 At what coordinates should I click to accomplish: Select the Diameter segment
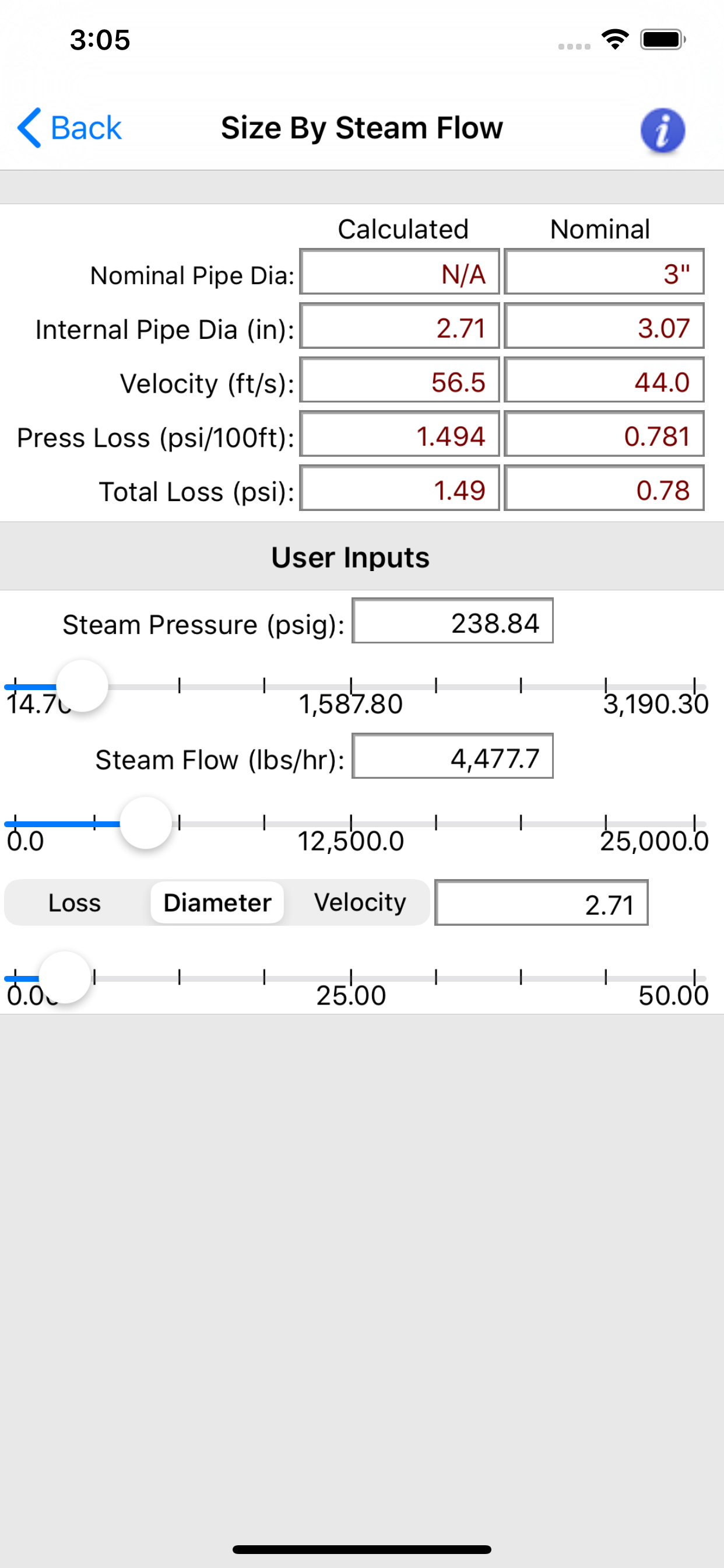217,902
